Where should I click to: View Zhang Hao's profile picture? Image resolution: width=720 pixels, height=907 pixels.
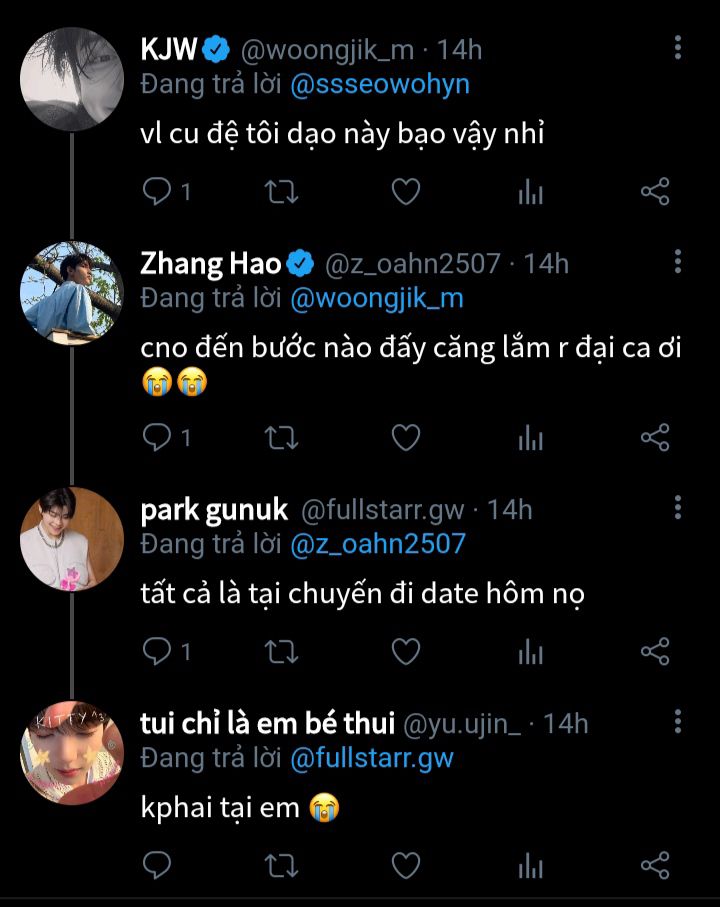point(72,293)
